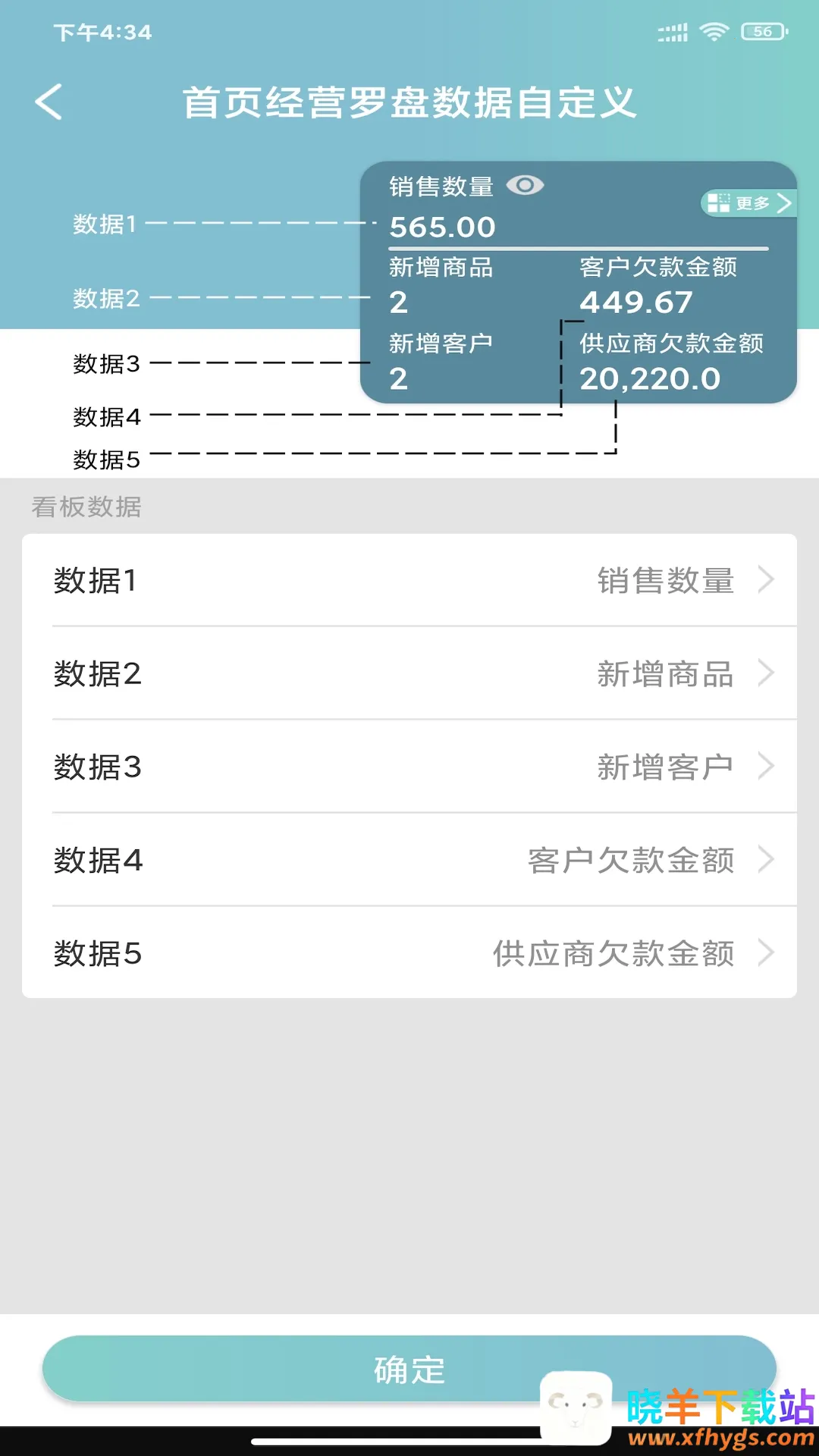This screenshot has height=1456, width=819.
Task: Open 数据1 row showing 销售数量
Action: click(409, 581)
